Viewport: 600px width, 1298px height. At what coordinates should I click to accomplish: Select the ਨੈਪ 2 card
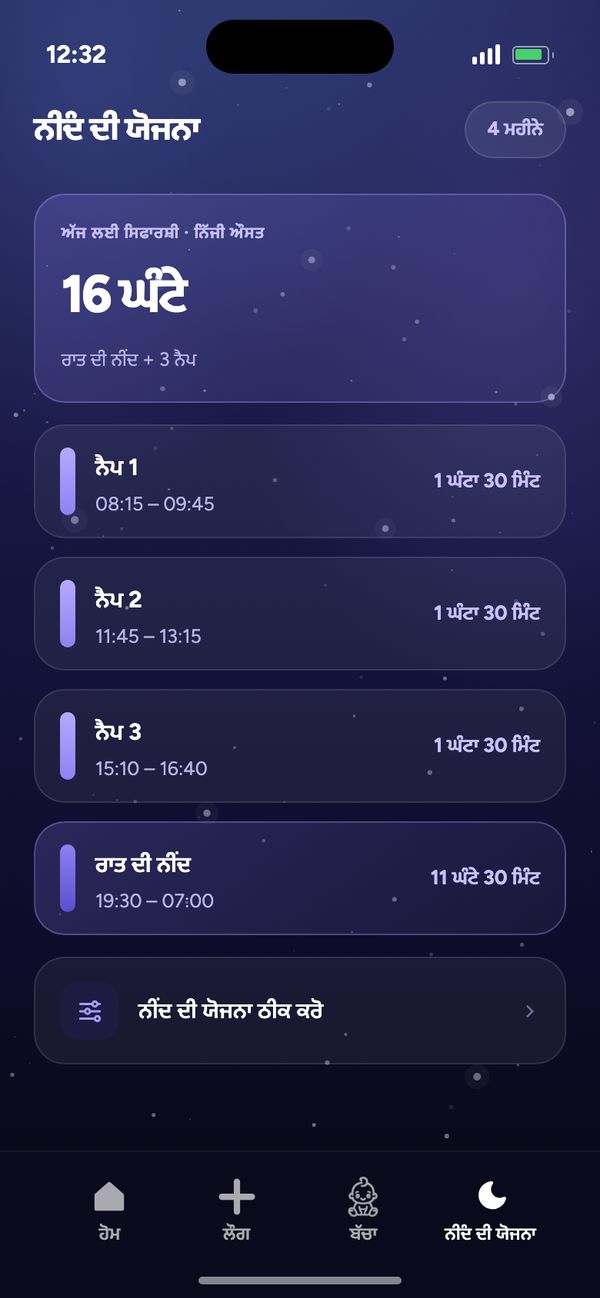[300, 613]
